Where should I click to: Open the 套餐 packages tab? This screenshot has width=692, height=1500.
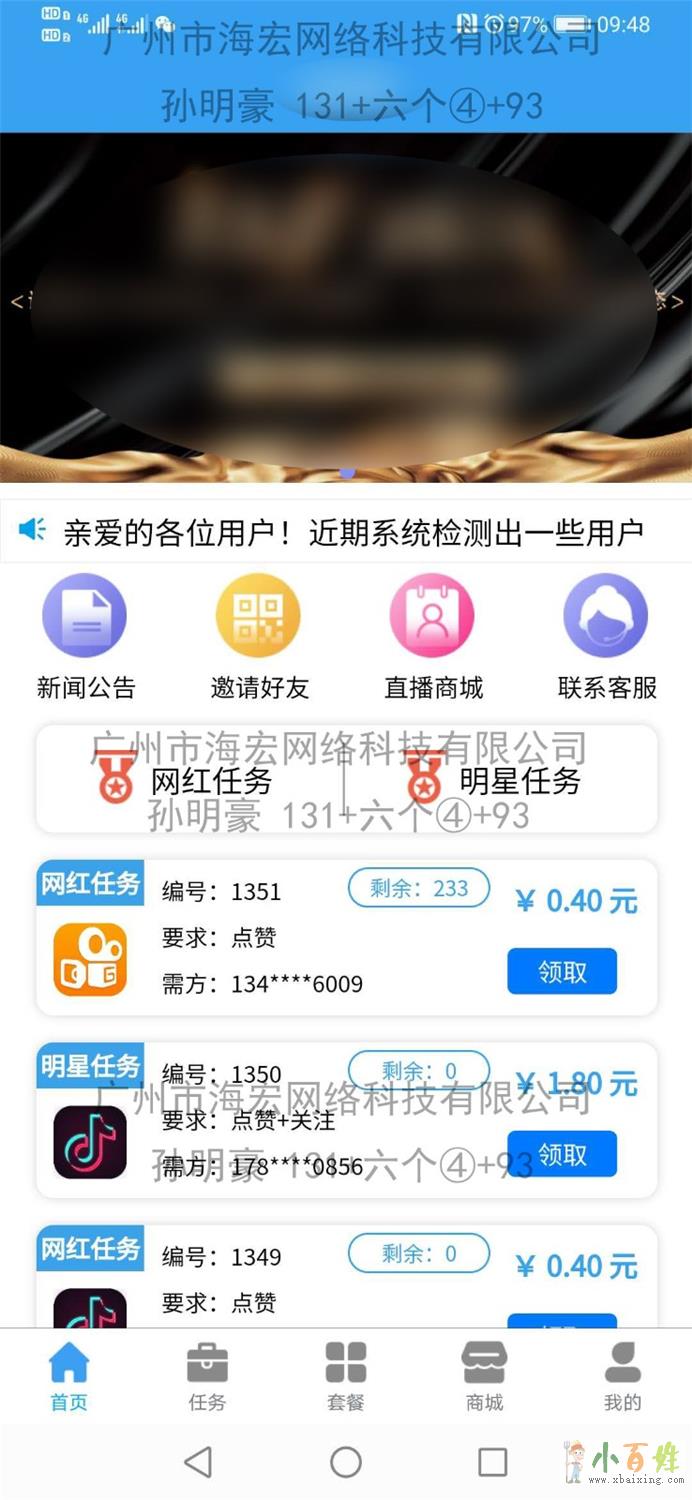[346, 1376]
